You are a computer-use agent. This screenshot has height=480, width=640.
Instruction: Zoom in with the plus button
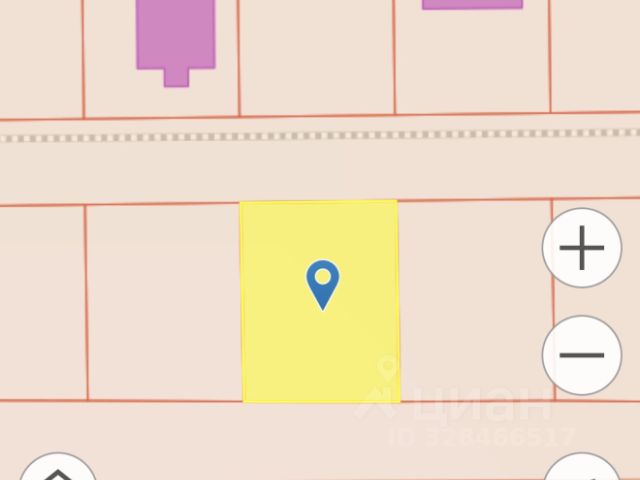[x=582, y=248]
